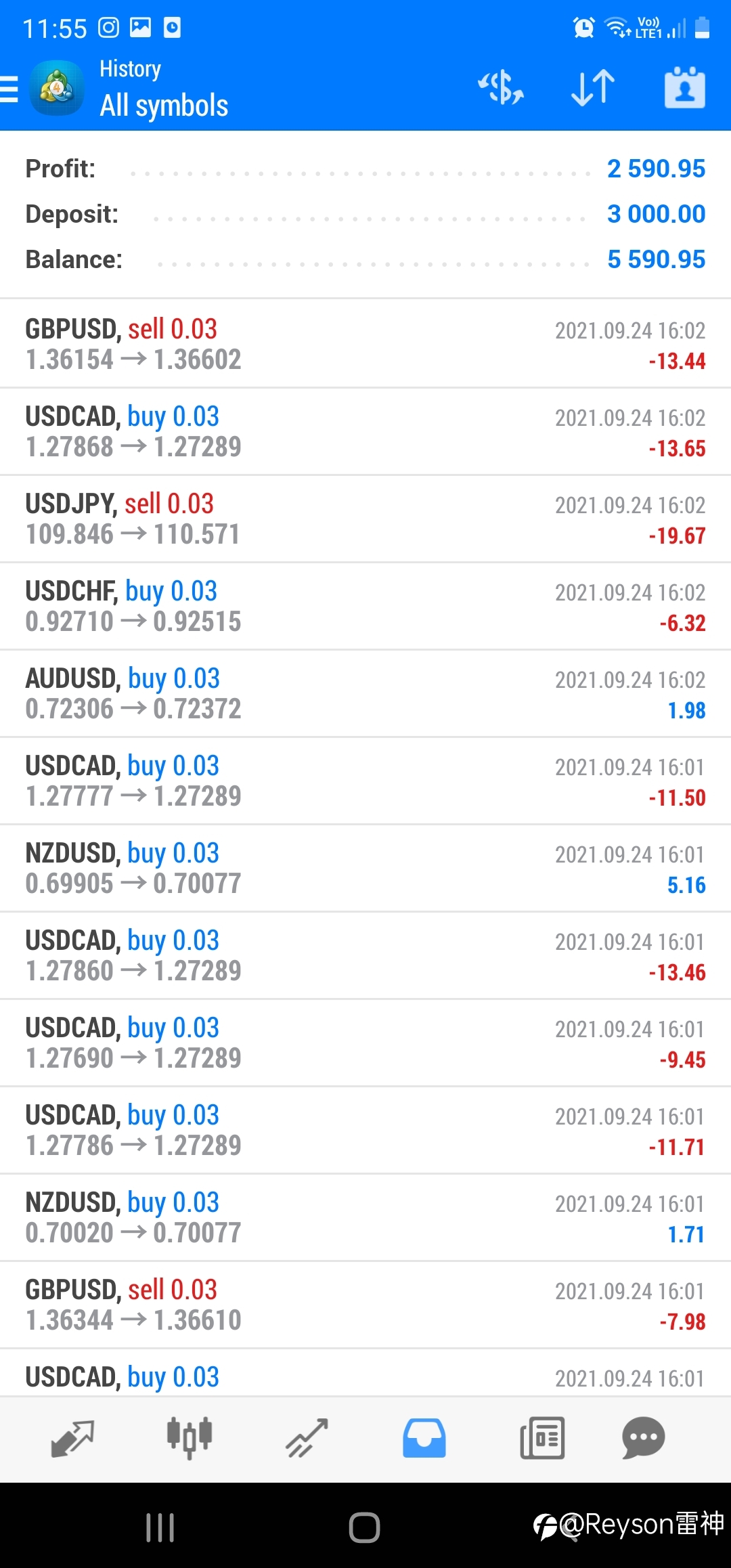Open the USDJPY sell trade with -19.67
Screen dimensions: 731x1568
click(365, 519)
